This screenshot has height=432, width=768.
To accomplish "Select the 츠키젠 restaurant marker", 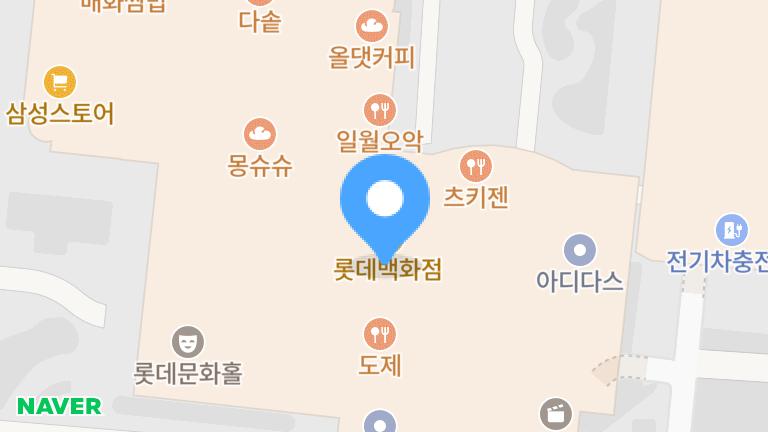I will (476, 166).
